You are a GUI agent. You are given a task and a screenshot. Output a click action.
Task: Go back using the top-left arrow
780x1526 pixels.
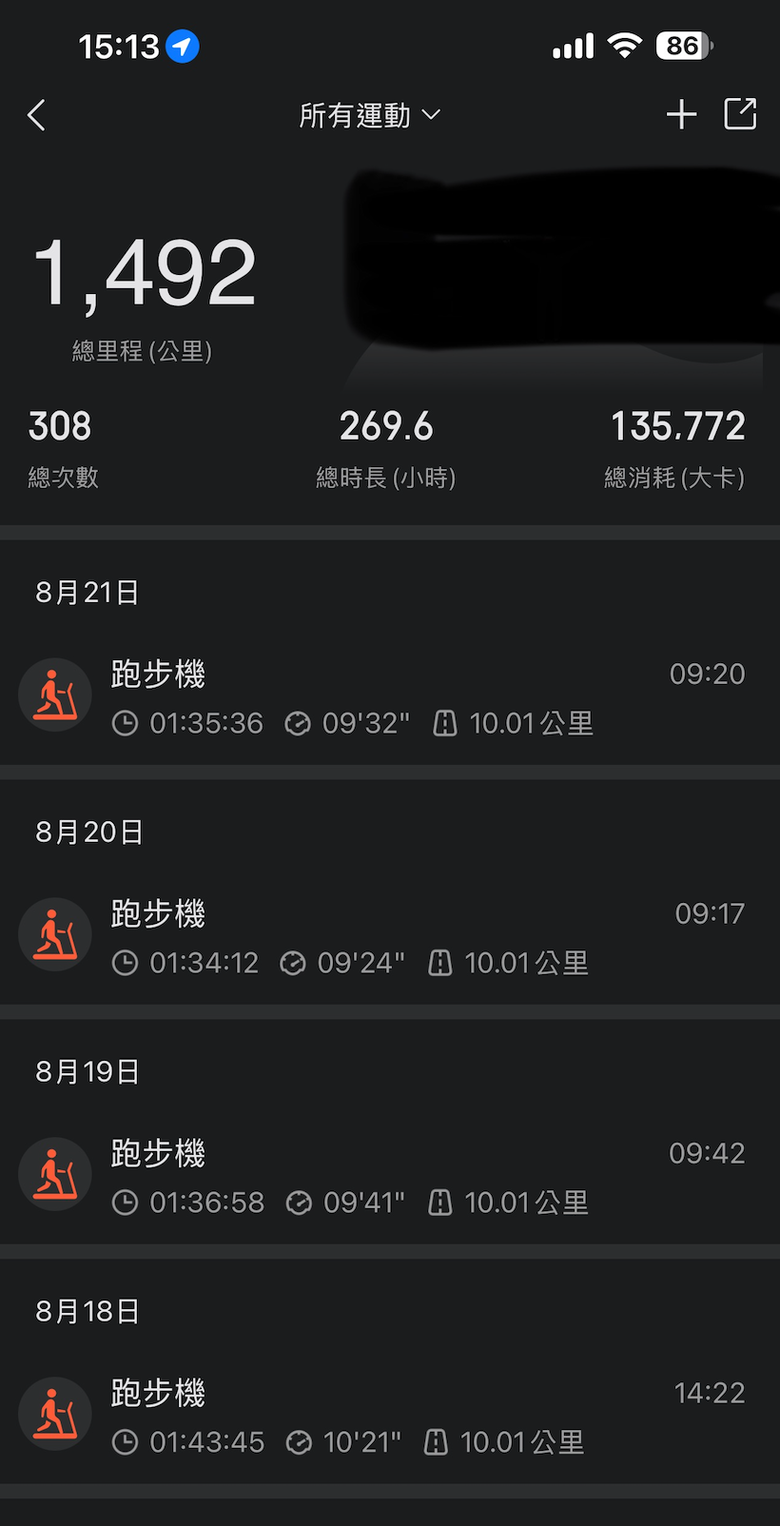(x=36, y=115)
